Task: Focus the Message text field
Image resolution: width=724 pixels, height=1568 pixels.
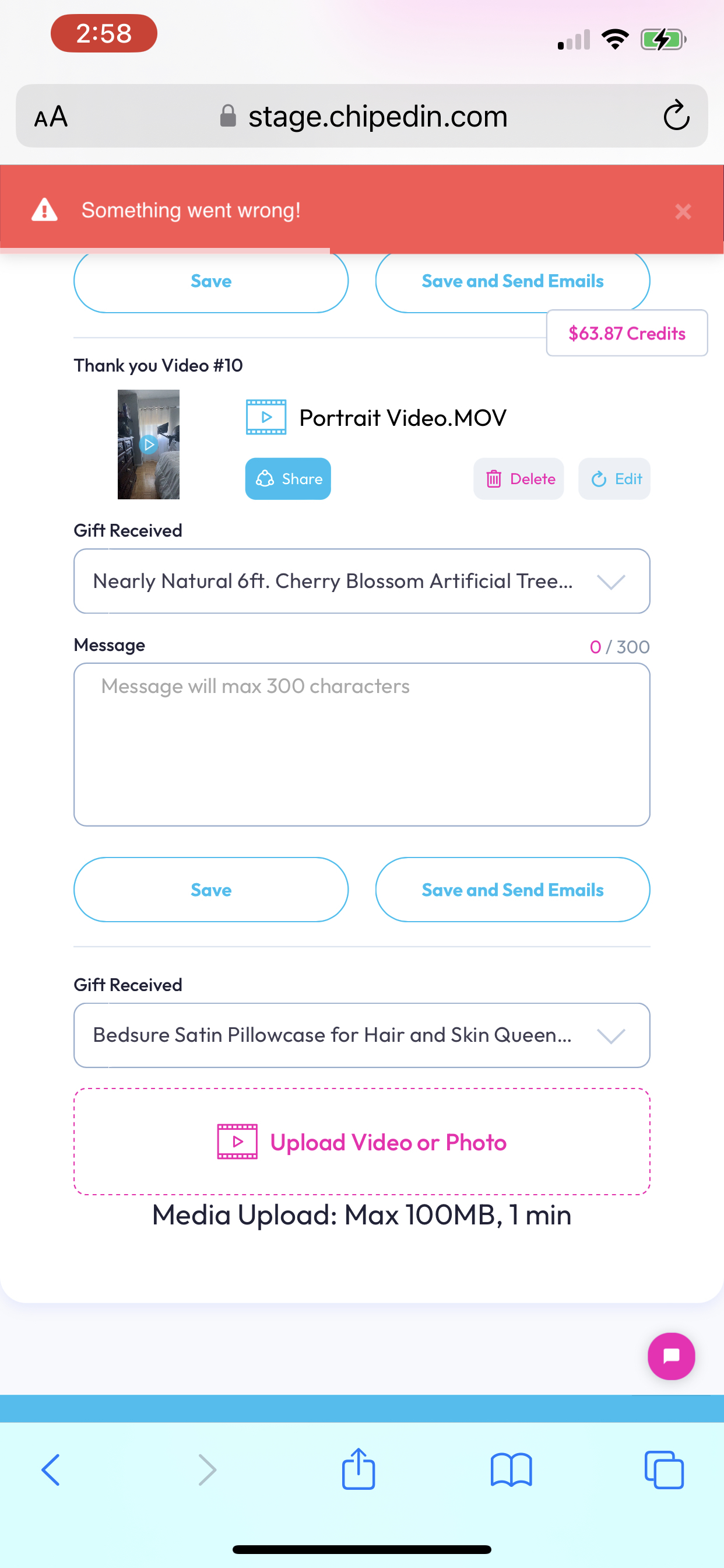Action: tap(362, 744)
